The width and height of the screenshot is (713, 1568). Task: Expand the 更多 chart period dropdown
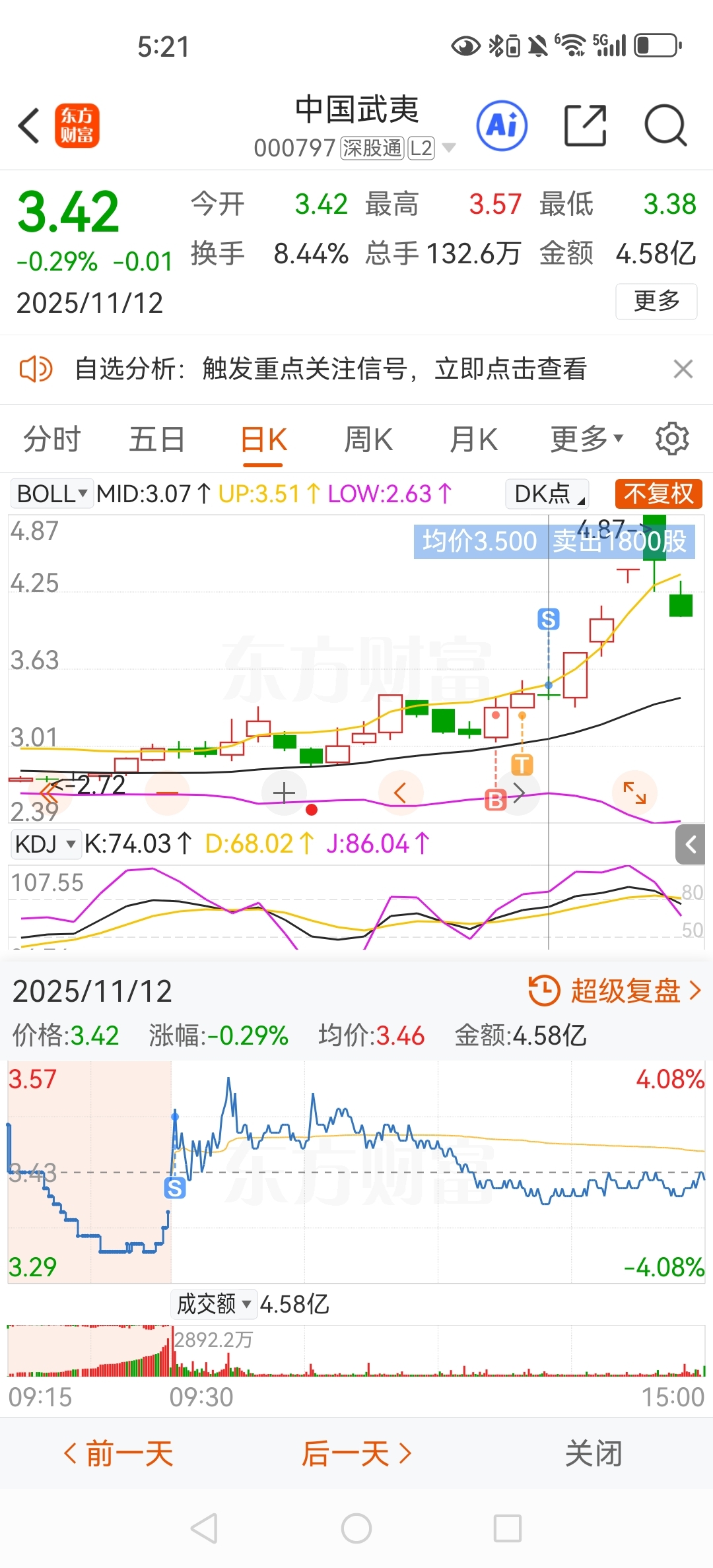[x=587, y=440]
